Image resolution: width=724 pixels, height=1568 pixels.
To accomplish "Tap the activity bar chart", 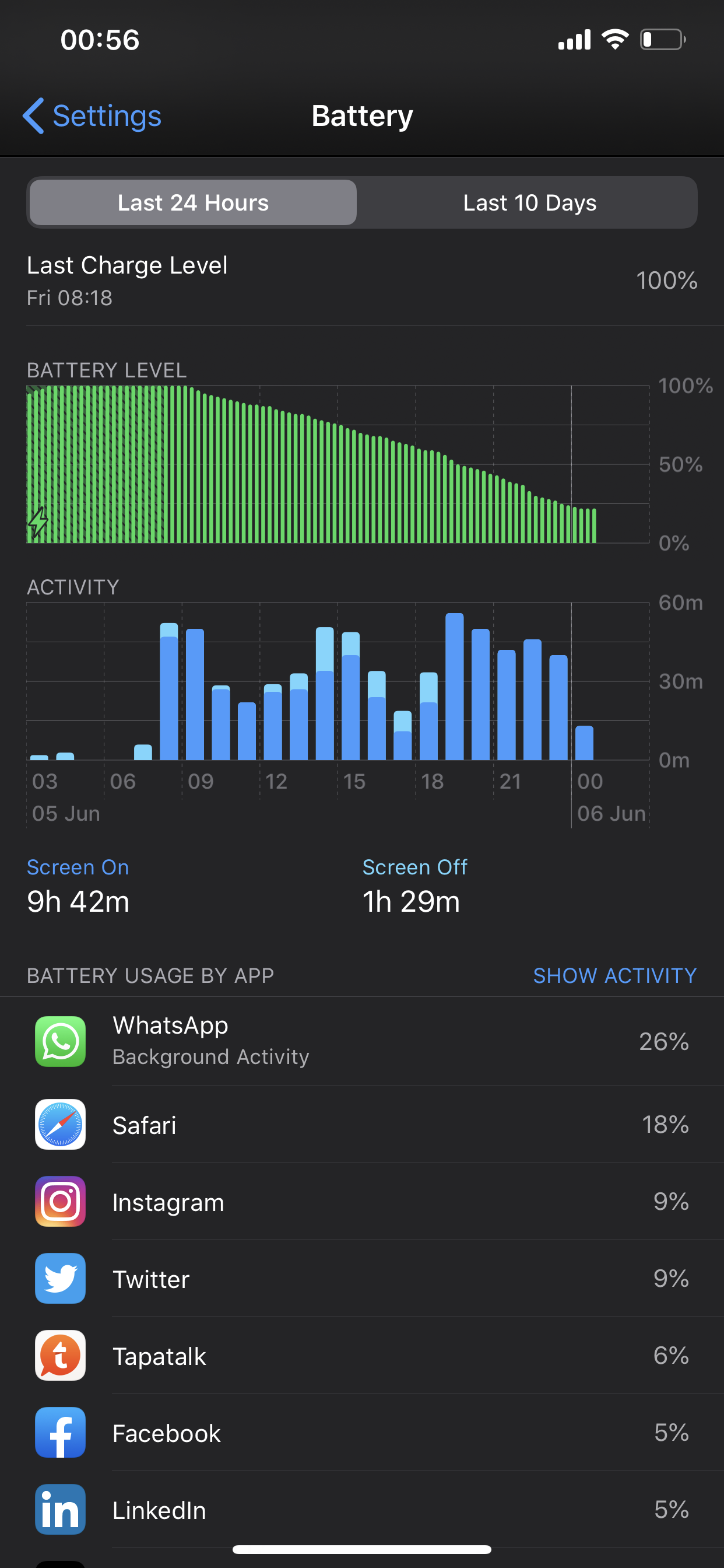I will tap(338, 682).
